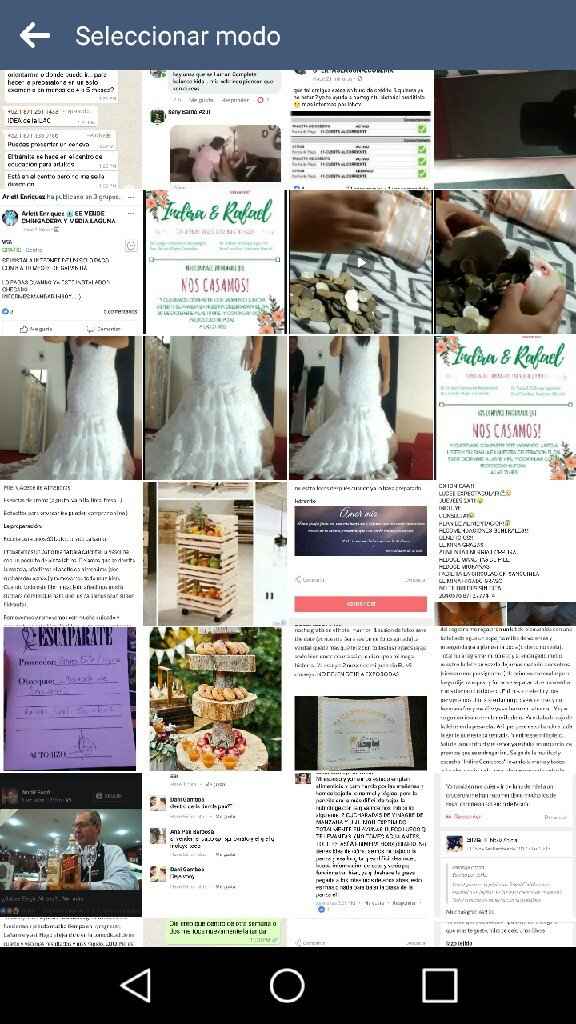Tap the system home button
The height and width of the screenshot is (1024, 576).
coord(287,985)
